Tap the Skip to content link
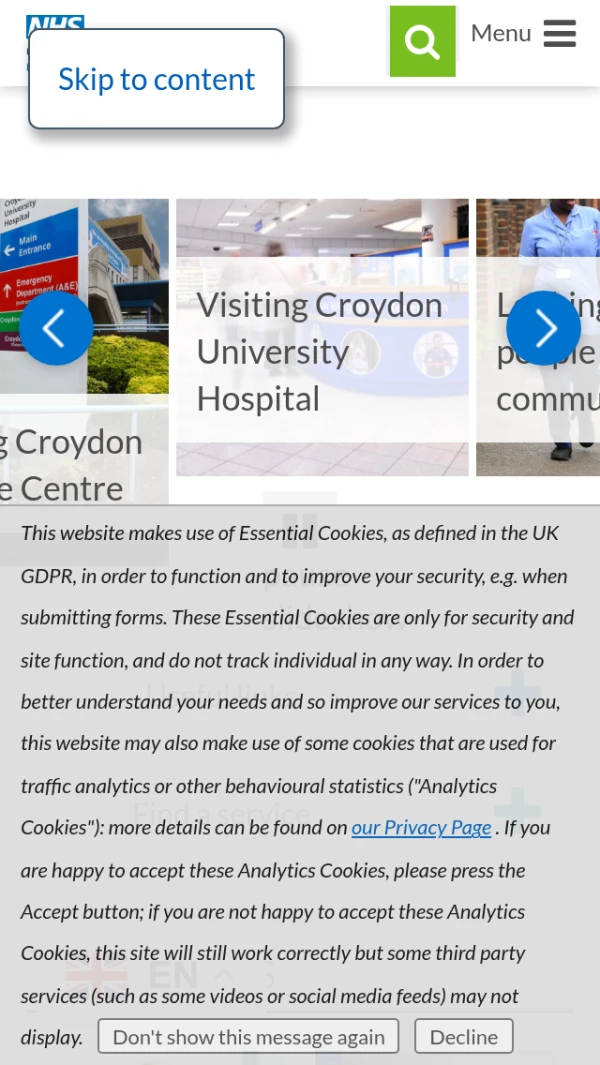This screenshot has height=1065, width=600. (156, 79)
